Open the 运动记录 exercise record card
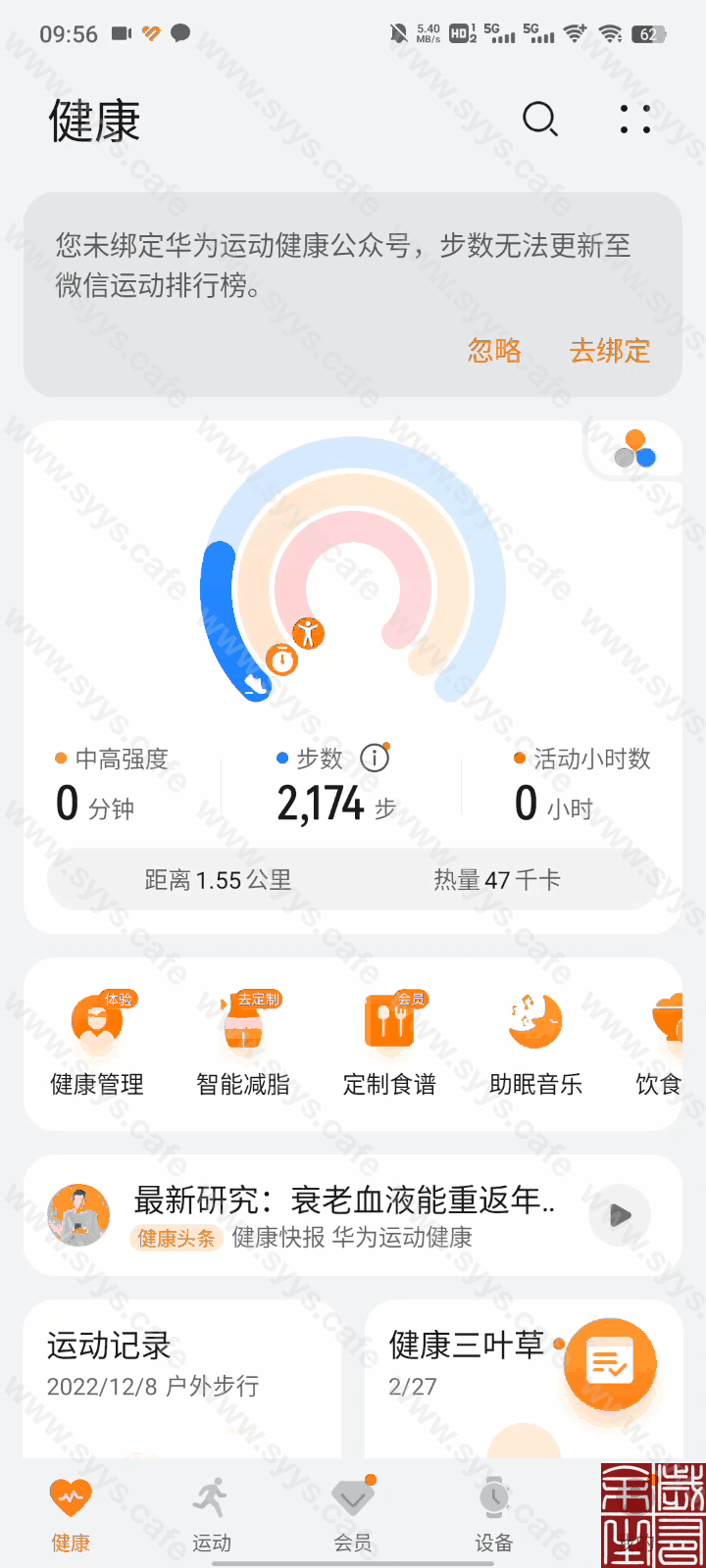 181,1372
